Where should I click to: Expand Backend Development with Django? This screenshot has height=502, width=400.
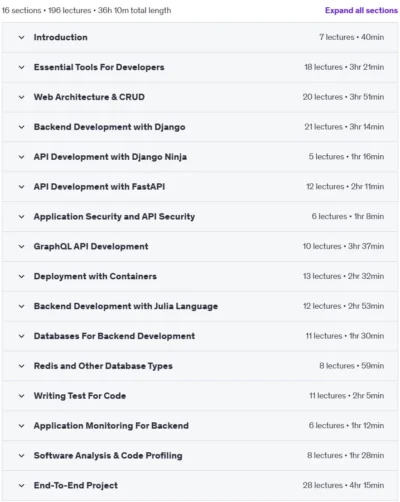pos(200,127)
